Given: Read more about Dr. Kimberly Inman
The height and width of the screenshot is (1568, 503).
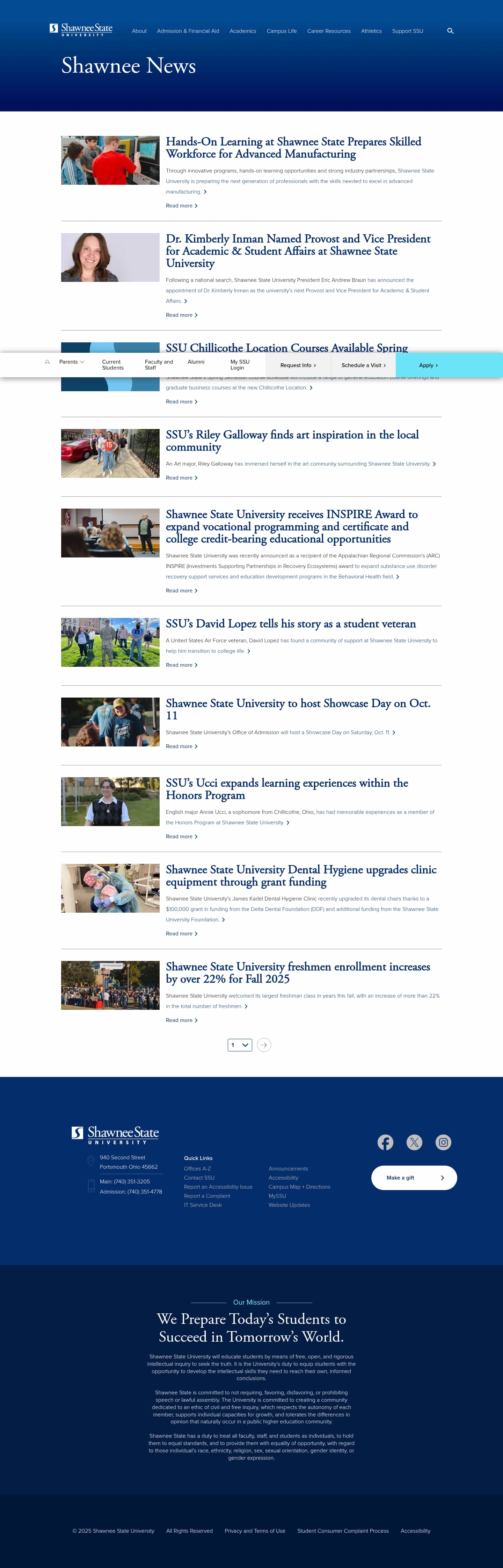Looking at the screenshot, I should (182, 315).
